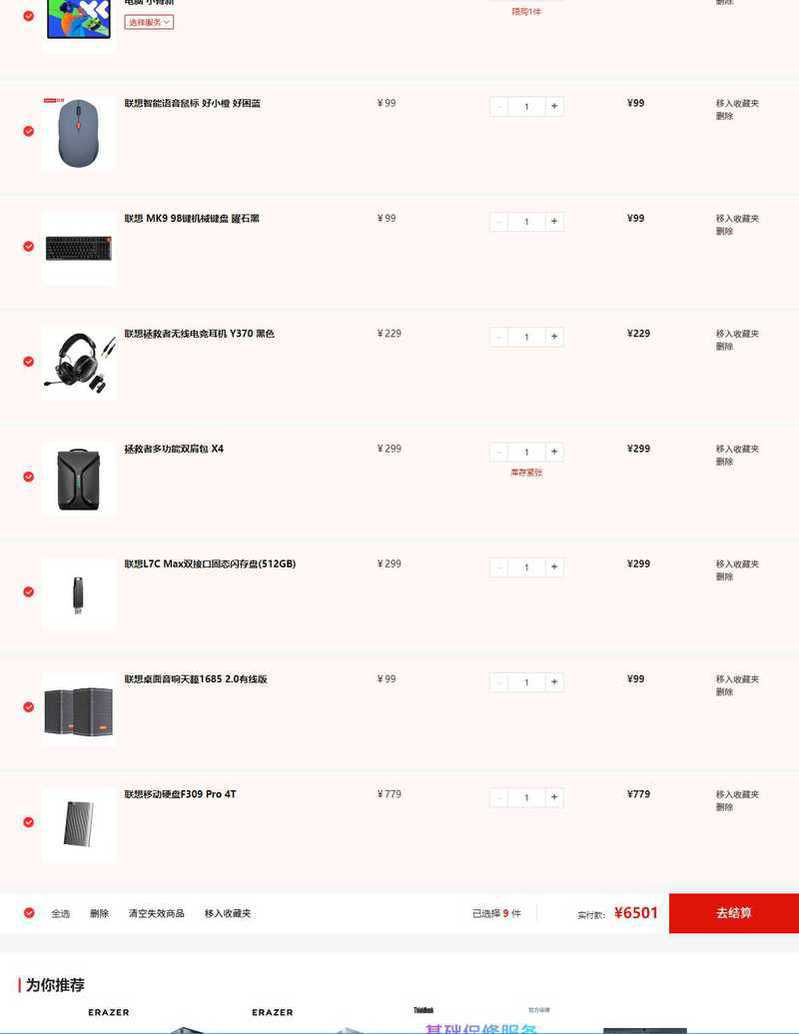799x1034 pixels.
Task: Delete the 联想桌面音响天籁1685 item
Action: tap(724, 692)
